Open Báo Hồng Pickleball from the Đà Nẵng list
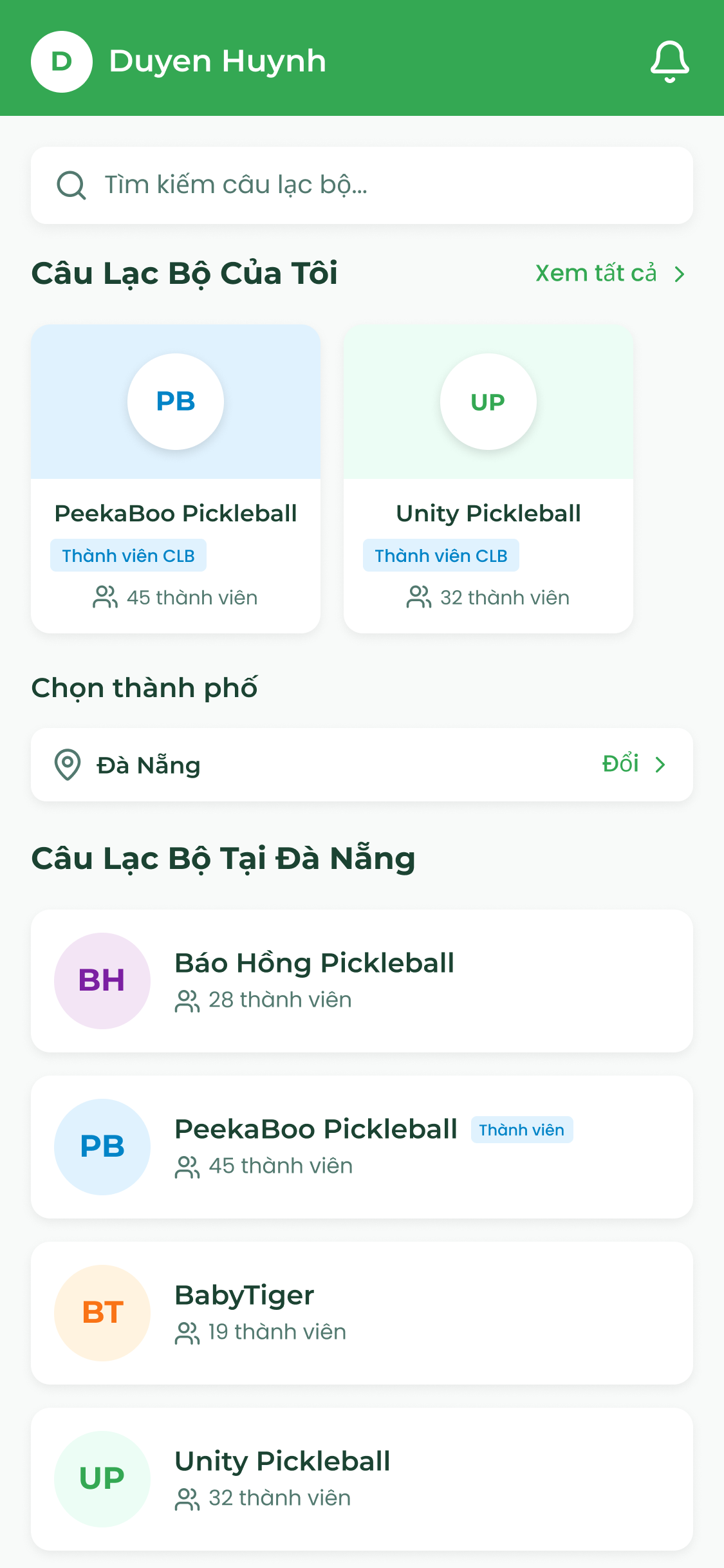The width and height of the screenshot is (724, 1568). (362, 979)
